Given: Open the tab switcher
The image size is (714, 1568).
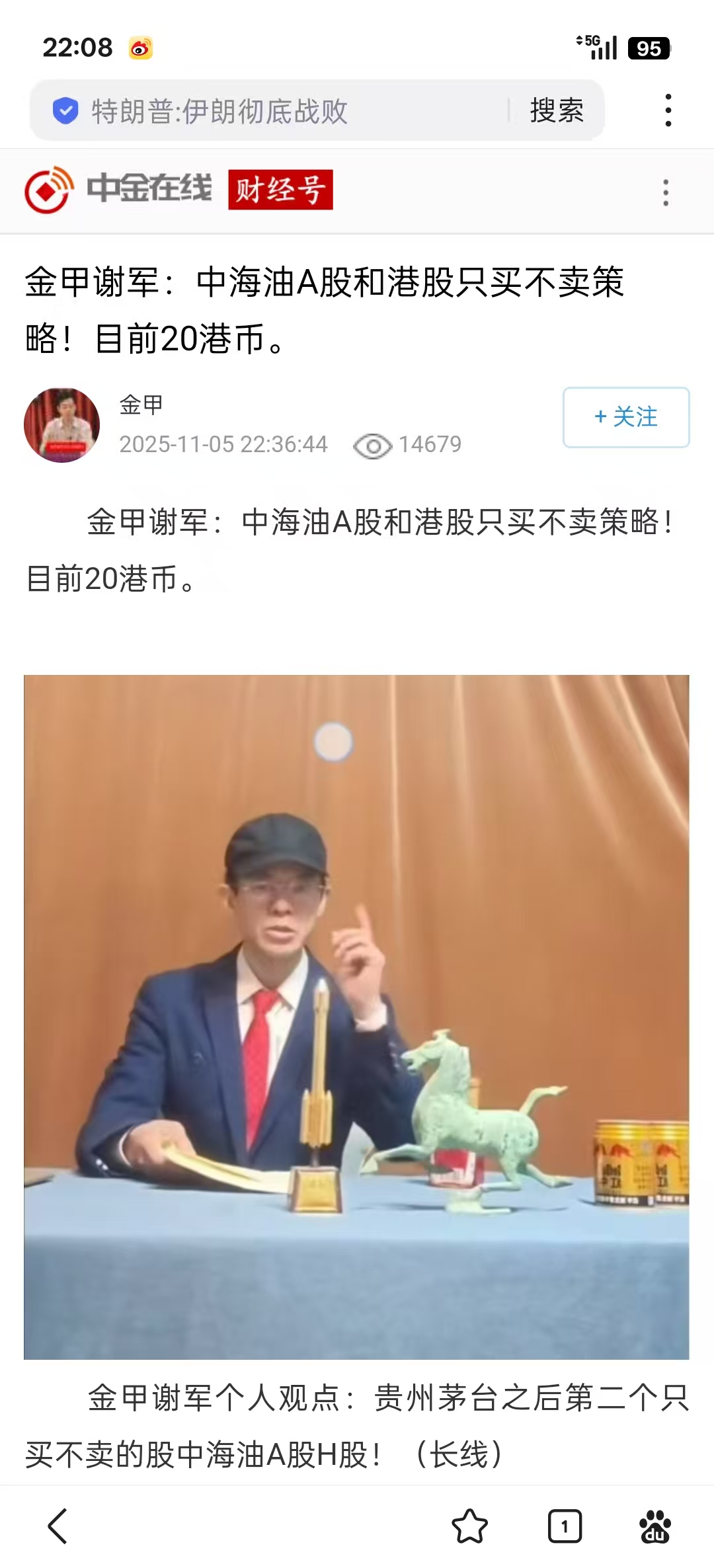Looking at the screenshot, I should coord(565,1526).
